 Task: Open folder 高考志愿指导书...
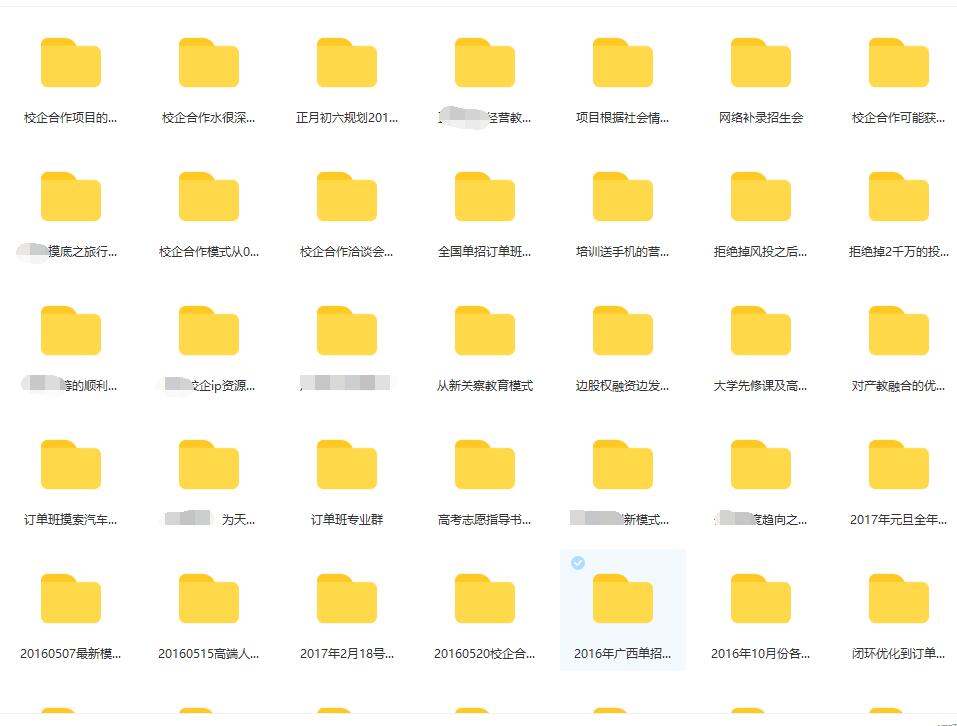484,466
